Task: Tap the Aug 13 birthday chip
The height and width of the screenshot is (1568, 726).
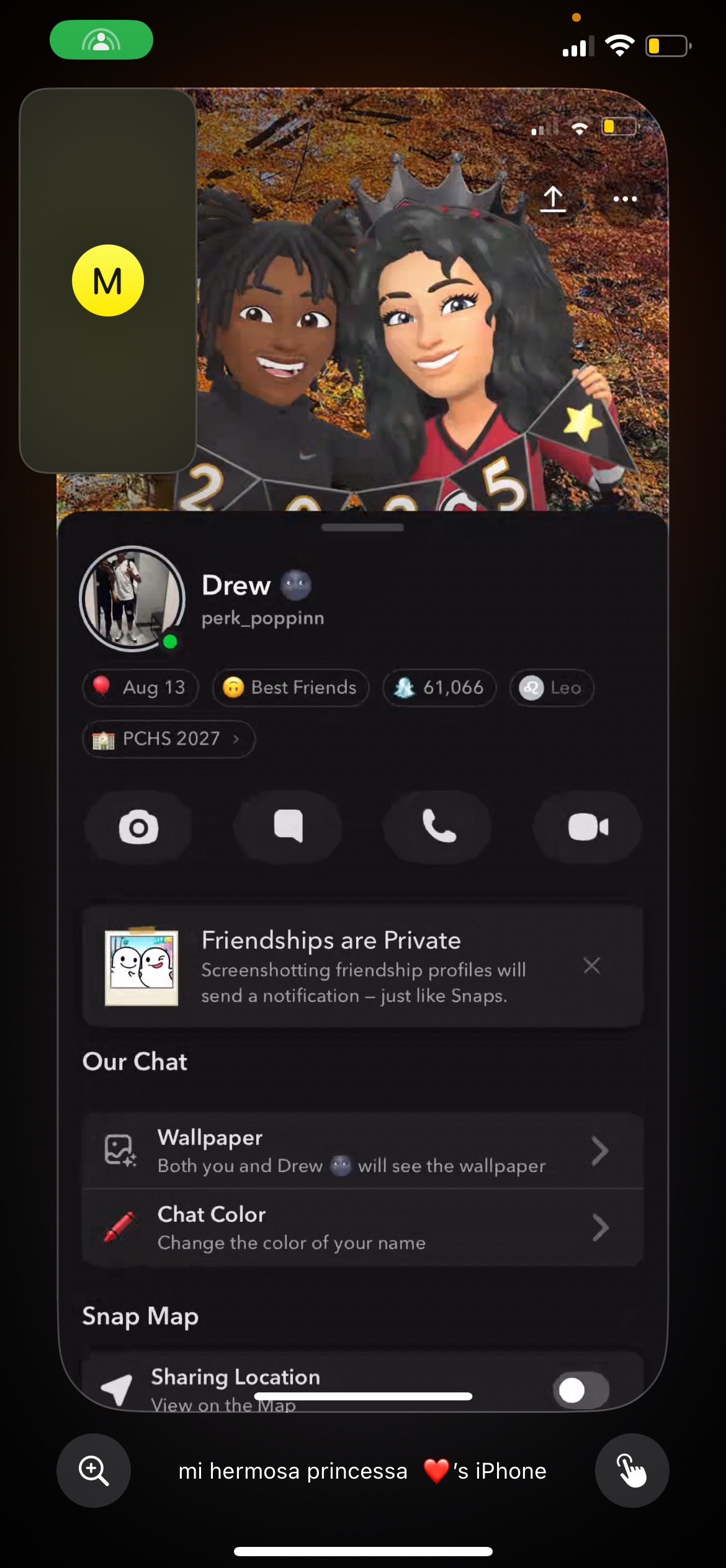Action: pyautogui.click(x=140, y=688)
